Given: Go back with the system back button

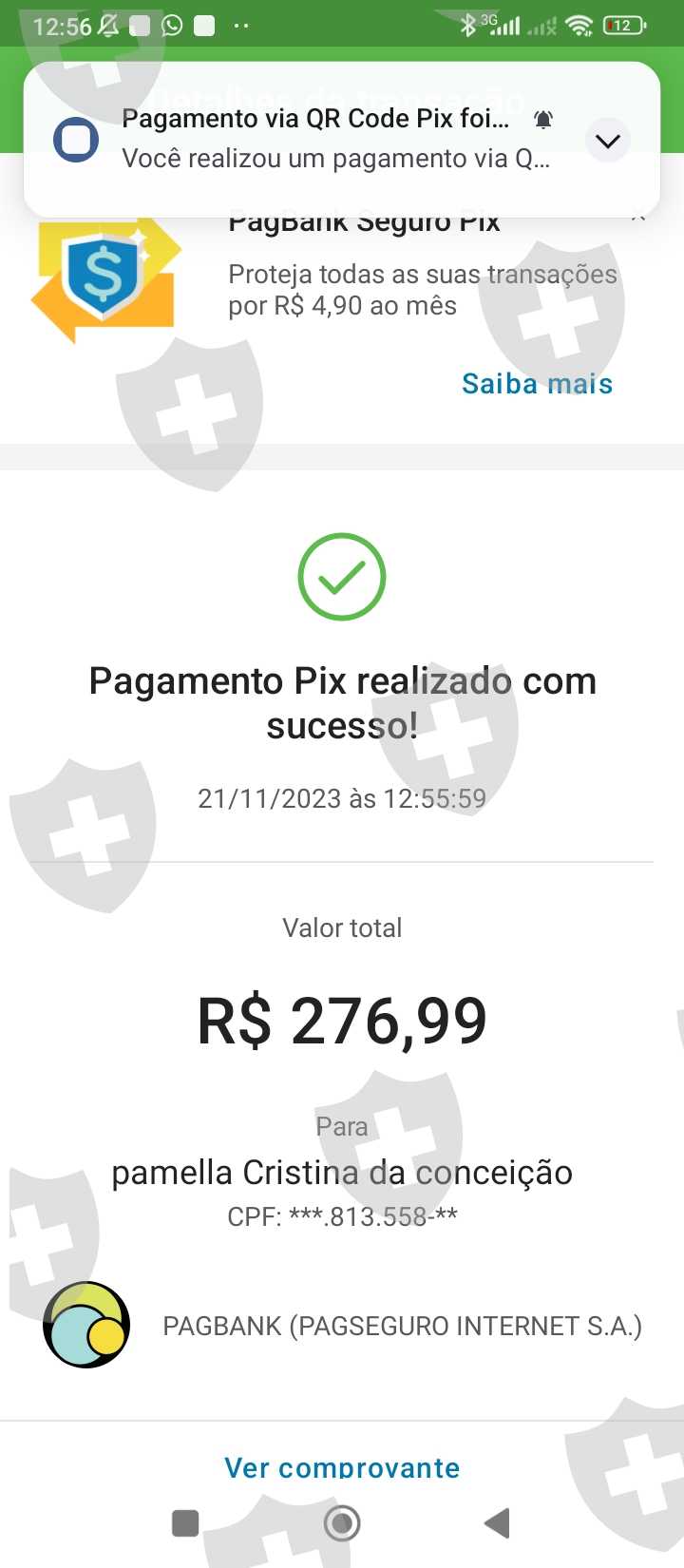Looking at the screenshot, I should (x=497, y=1523).
